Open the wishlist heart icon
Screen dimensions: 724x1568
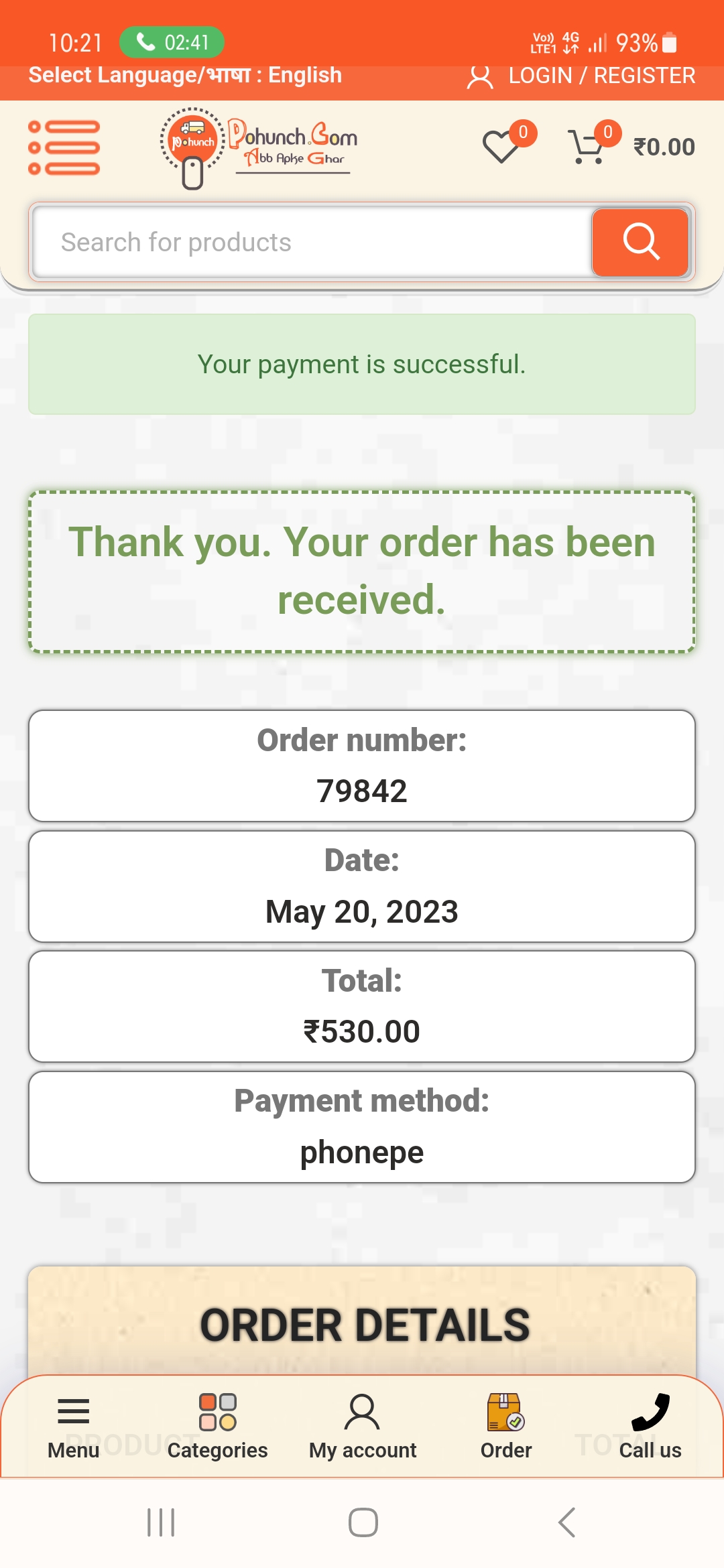pyautogui.click(x=501, y=147)
